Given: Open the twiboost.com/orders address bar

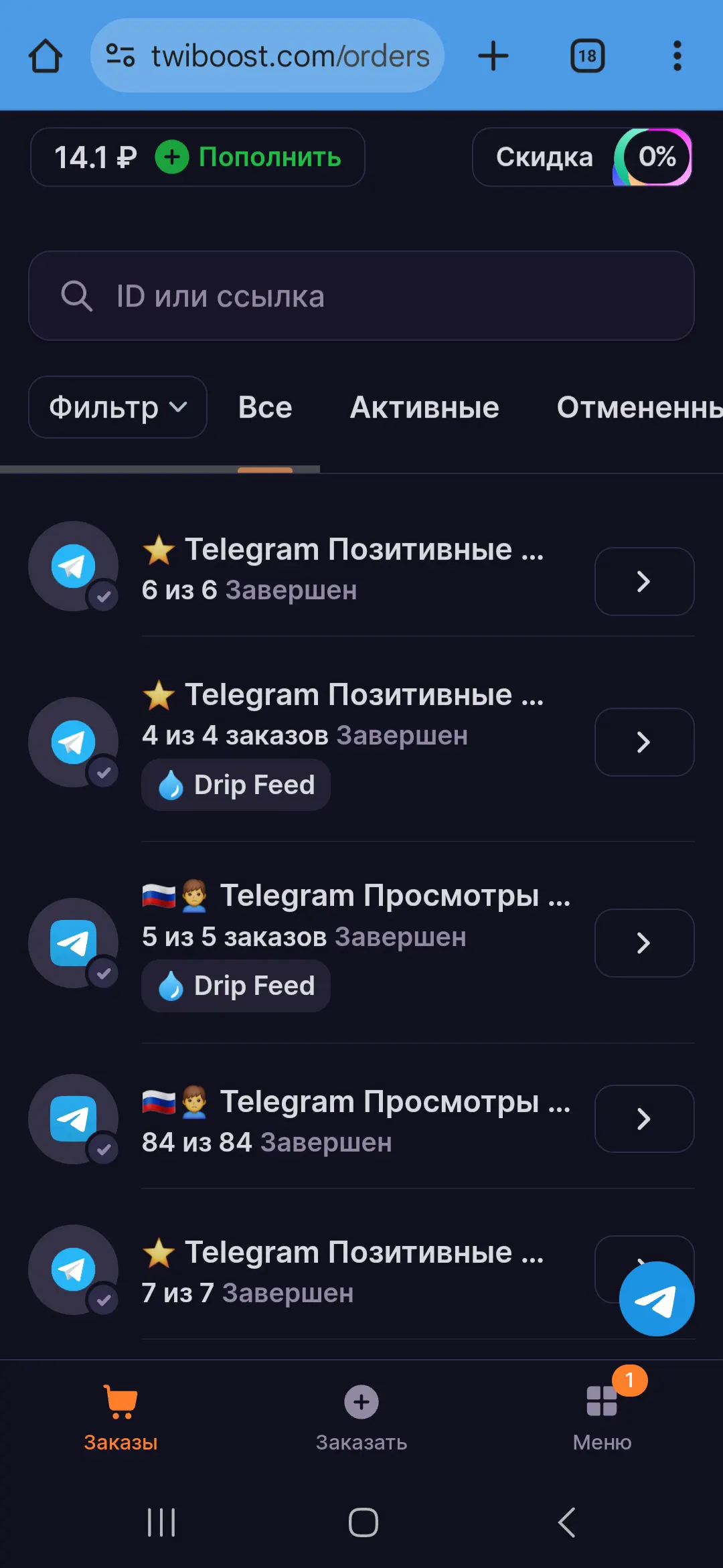Looking at the screenshot, I should coord(267,56).
